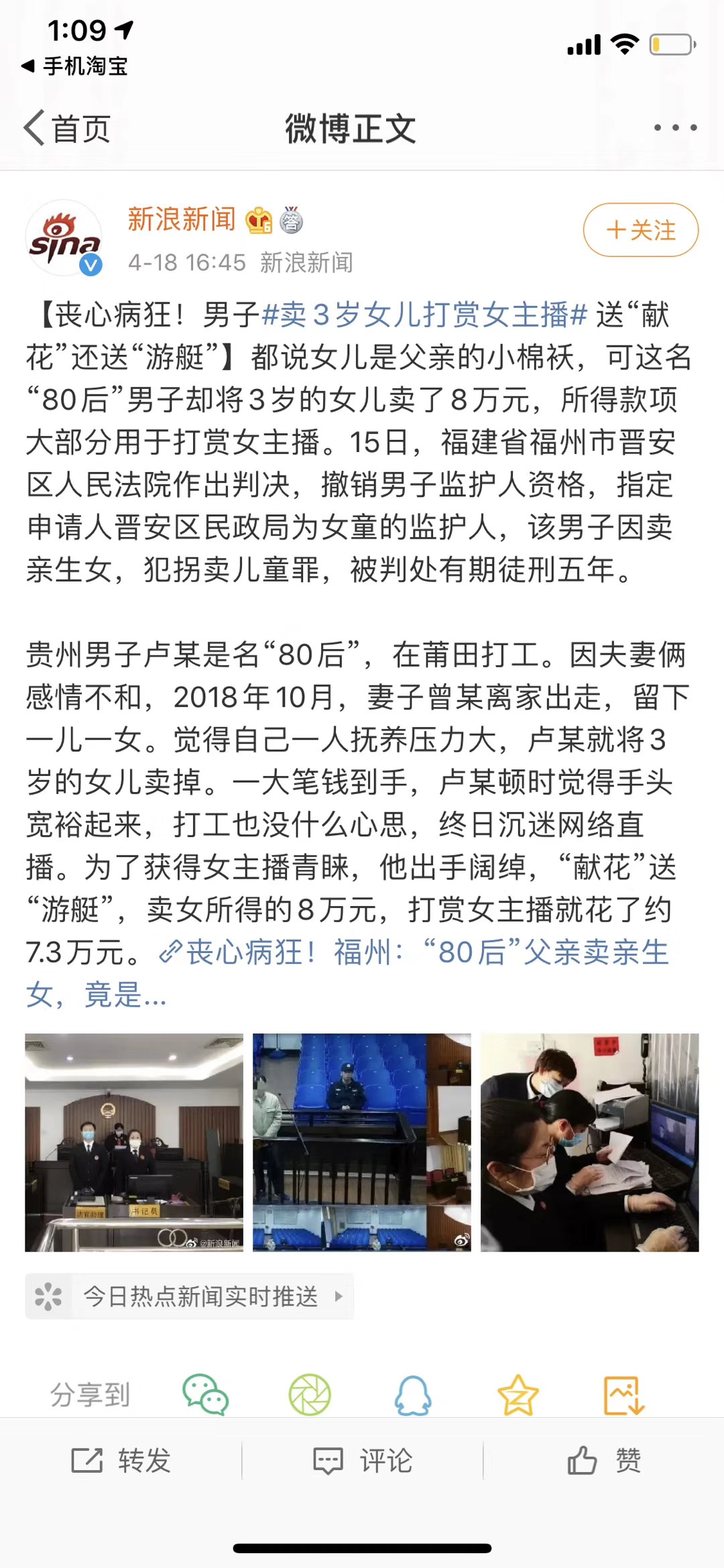View the blue seats courtroom photo

[362, 1142]
